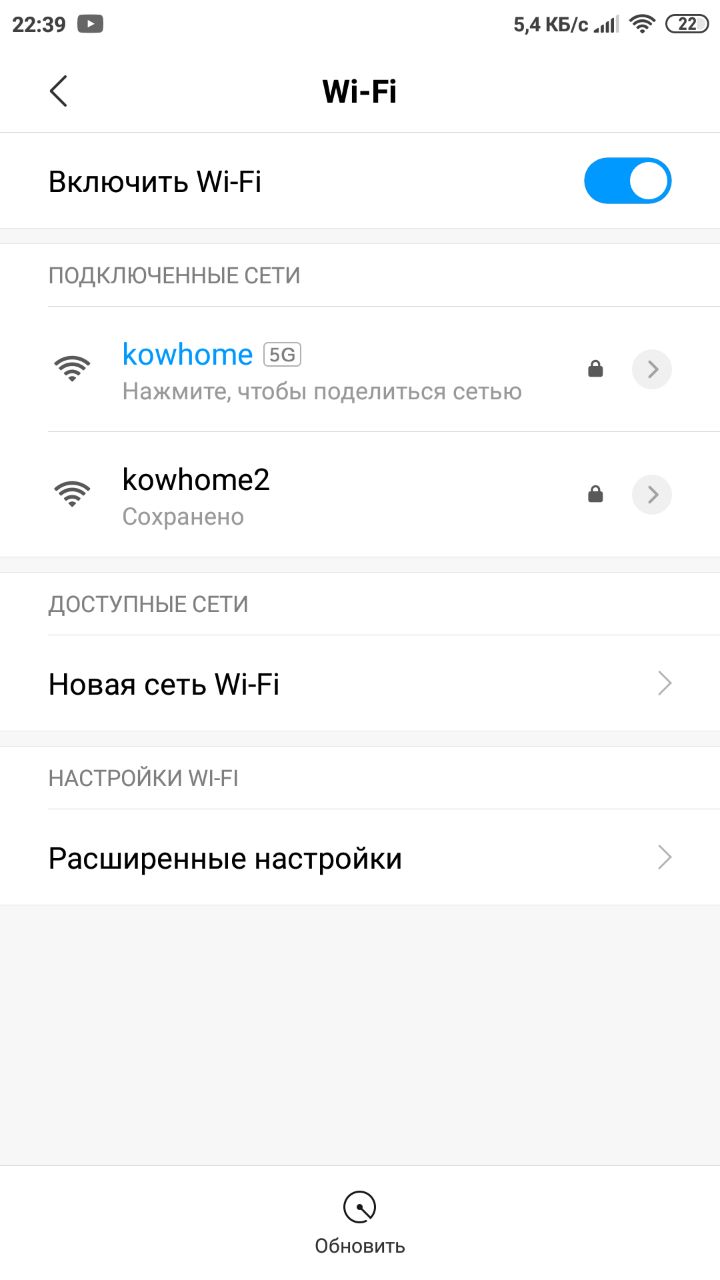The height and width of the screenshot is (1280, 720).
Task: Open details arrow for kowhome network
Action: click(x=652, y=370)
